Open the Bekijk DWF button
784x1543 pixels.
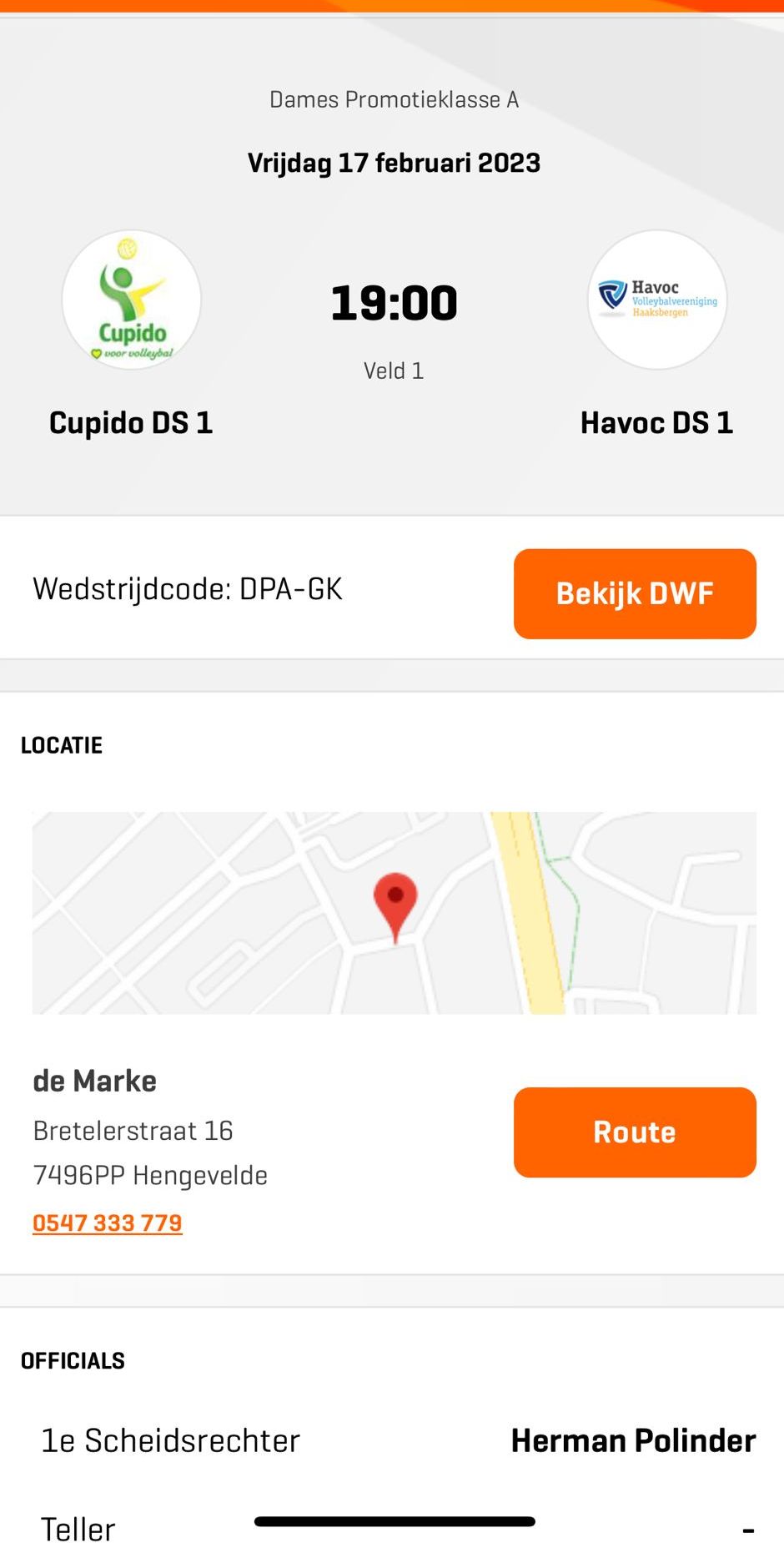[635, 593]
